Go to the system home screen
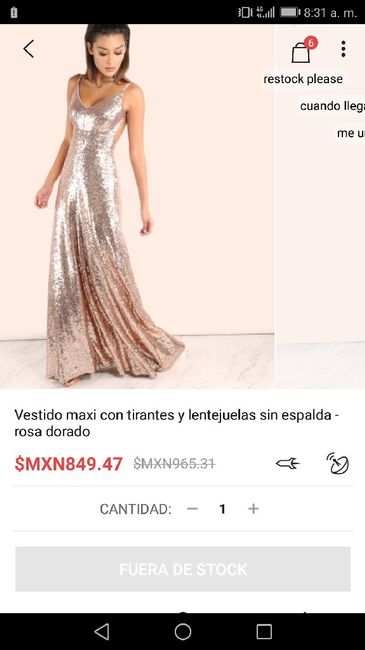The width and height of the screenshot is (365, 650). pyautogui.click(x=183, y=632)
